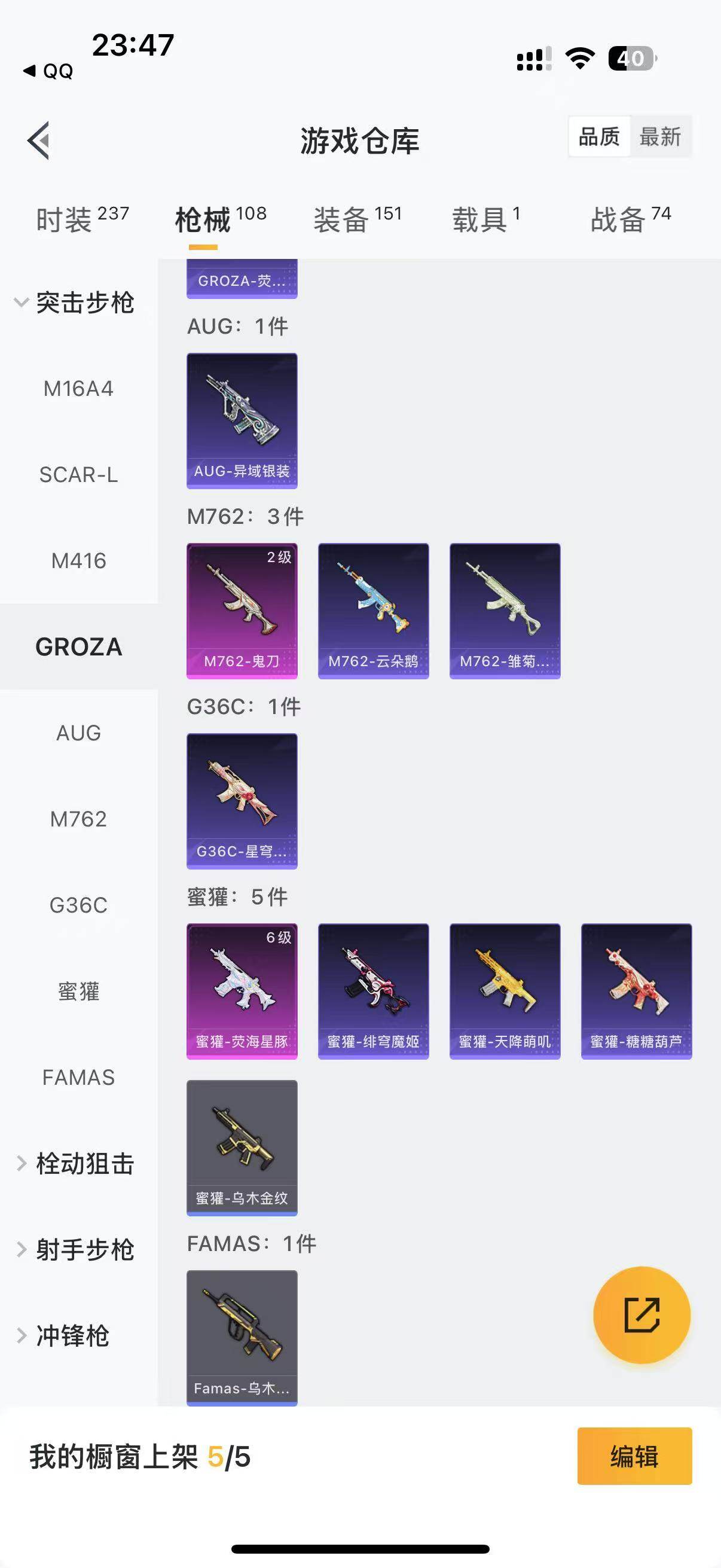Open the 蜜獾-荧海星豚 item
This screenshot has width=721, height=1568.
coord(242,991)
